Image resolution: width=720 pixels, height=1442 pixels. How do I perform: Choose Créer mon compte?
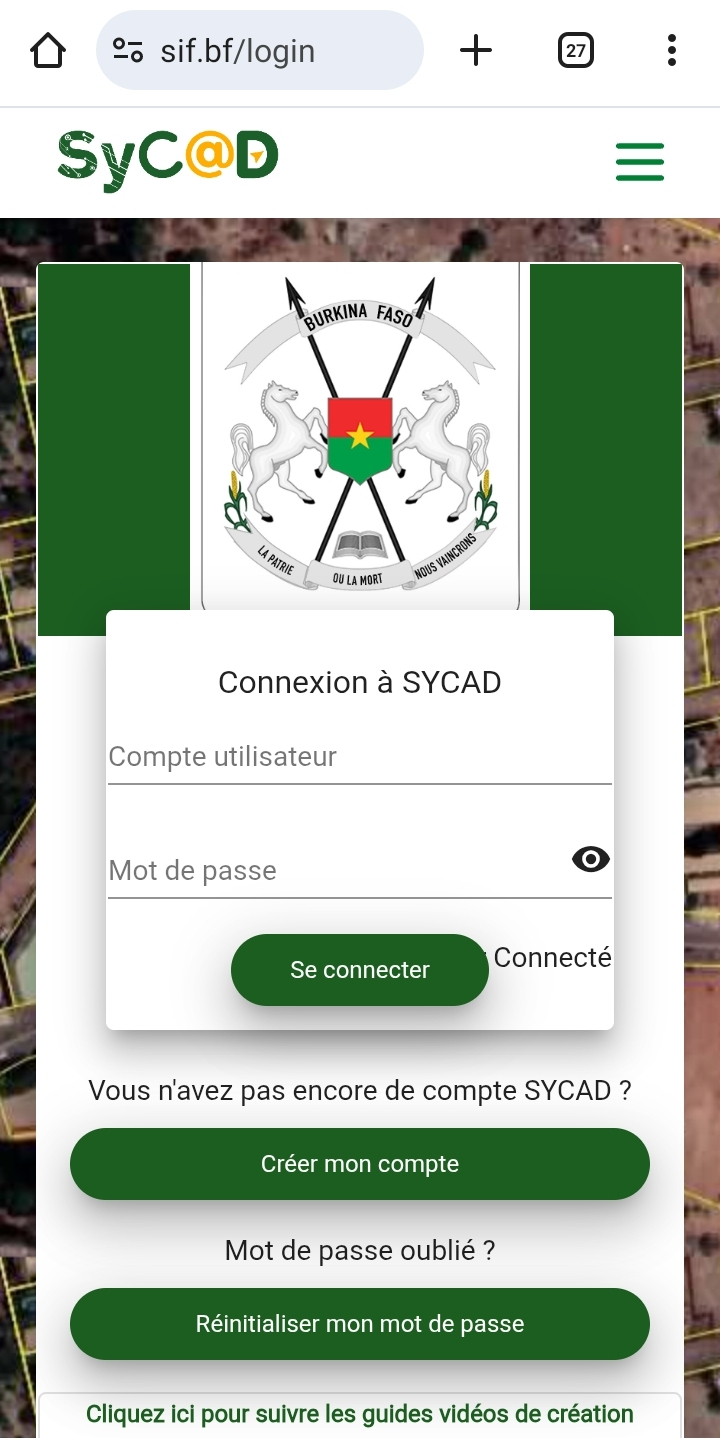360,1164
